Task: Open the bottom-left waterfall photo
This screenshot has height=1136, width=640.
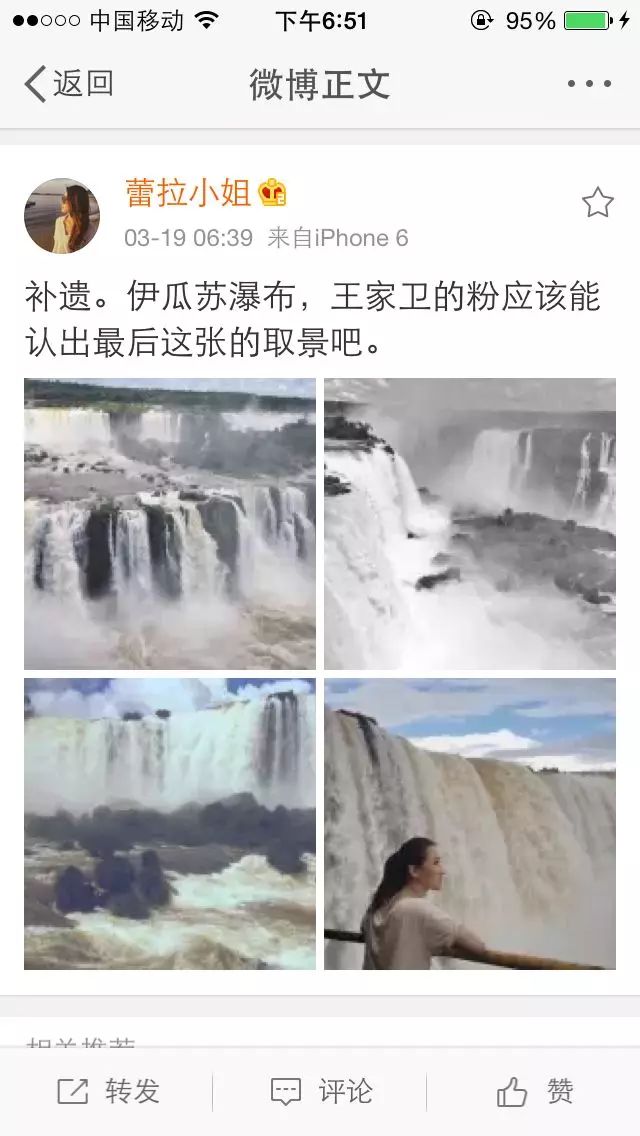Action: click(170, 824)
